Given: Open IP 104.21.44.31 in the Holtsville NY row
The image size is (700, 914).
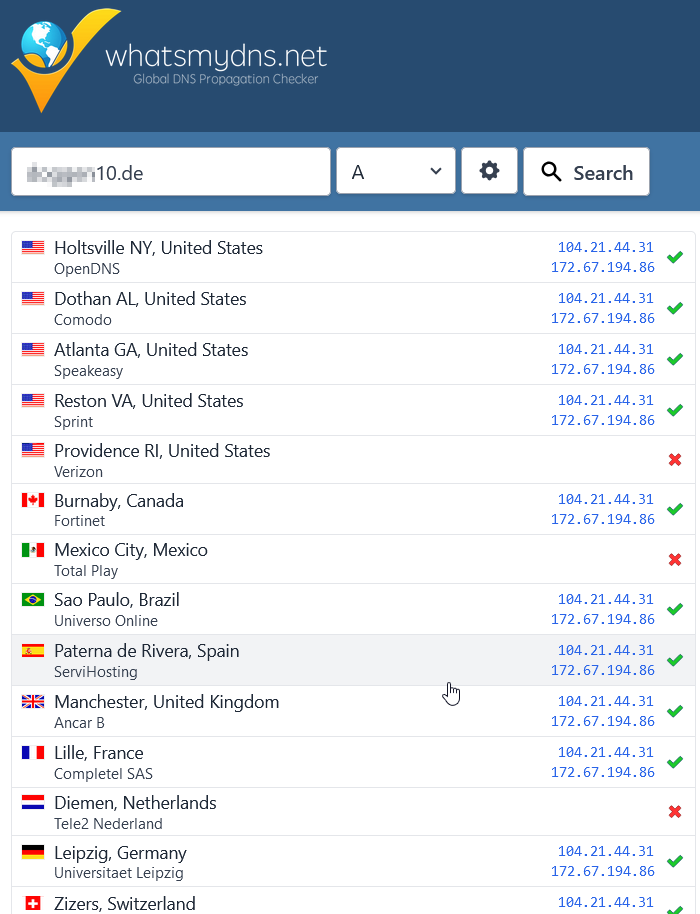Looking at the screenshot, I should [x=605, y=247].
